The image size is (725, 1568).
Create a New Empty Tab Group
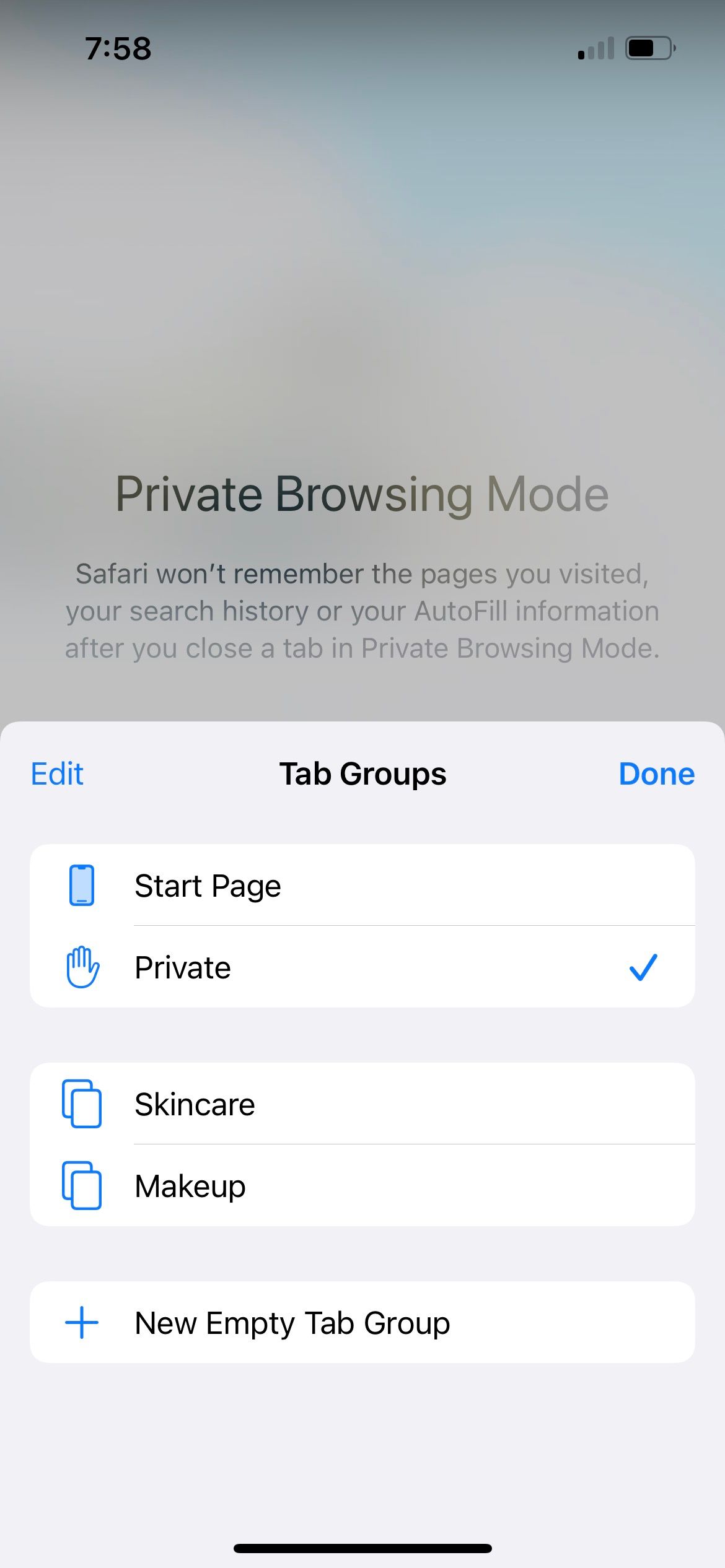click(x=362, y=1323)
